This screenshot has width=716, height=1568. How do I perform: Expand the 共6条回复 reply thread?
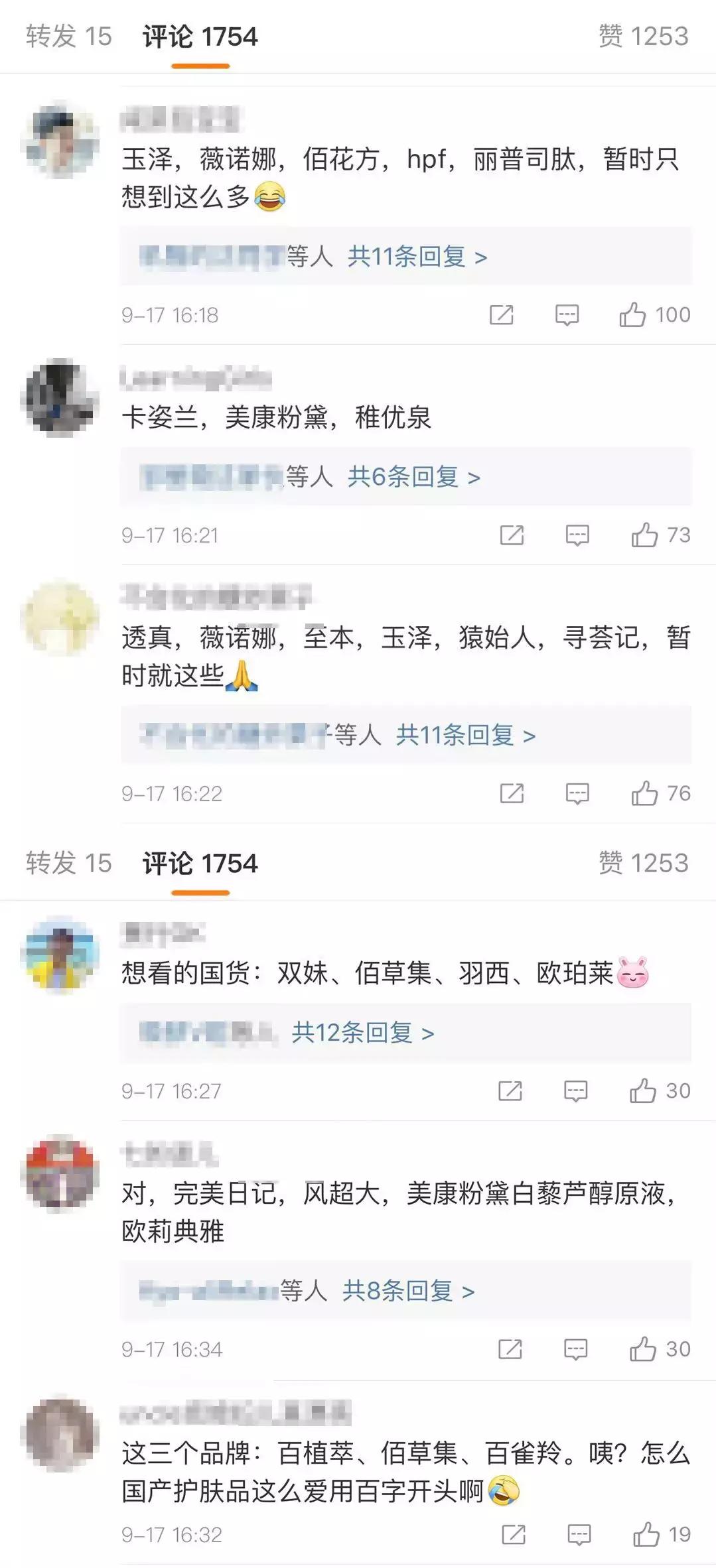(x=413, y=477)
